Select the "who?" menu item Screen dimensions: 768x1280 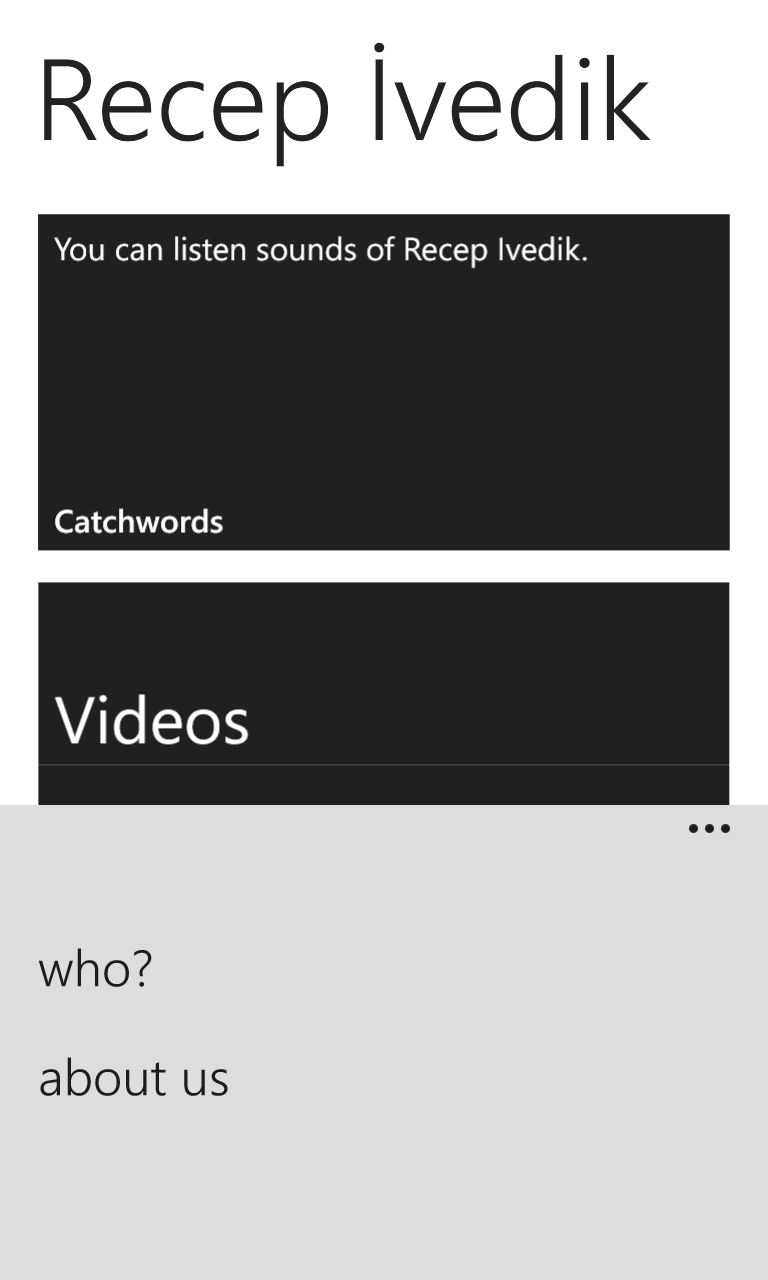click(x=96, y=969)
